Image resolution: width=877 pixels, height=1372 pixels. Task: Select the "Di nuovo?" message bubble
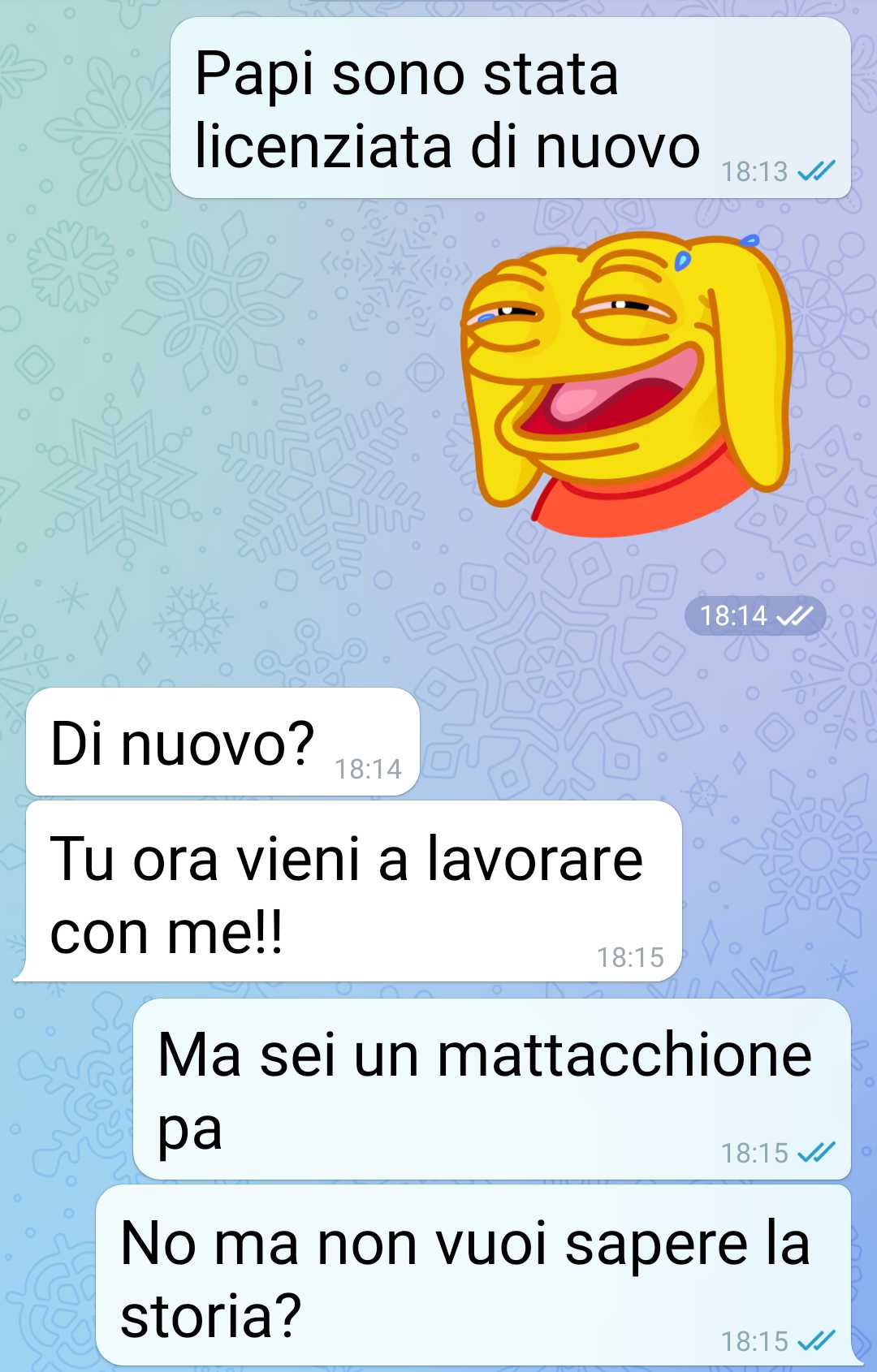[222, 743]
